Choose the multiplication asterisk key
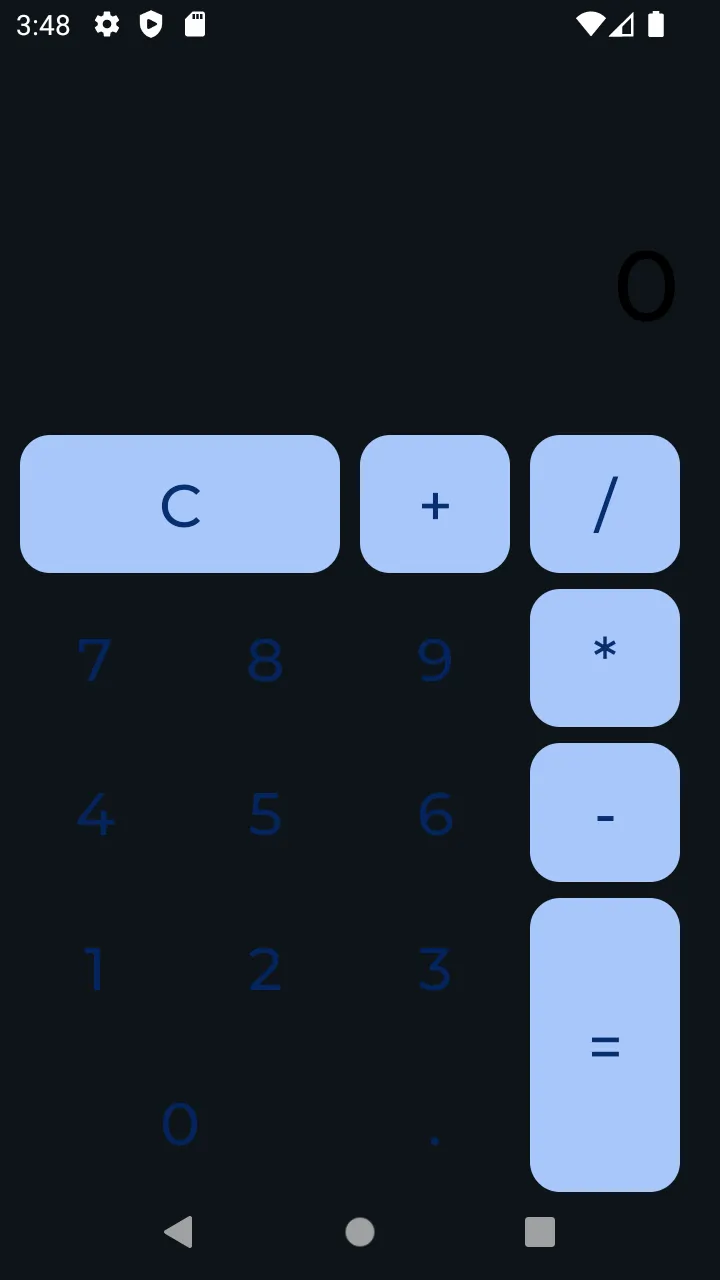Viewport: 720px width, 1280px height. coord(605,658)
